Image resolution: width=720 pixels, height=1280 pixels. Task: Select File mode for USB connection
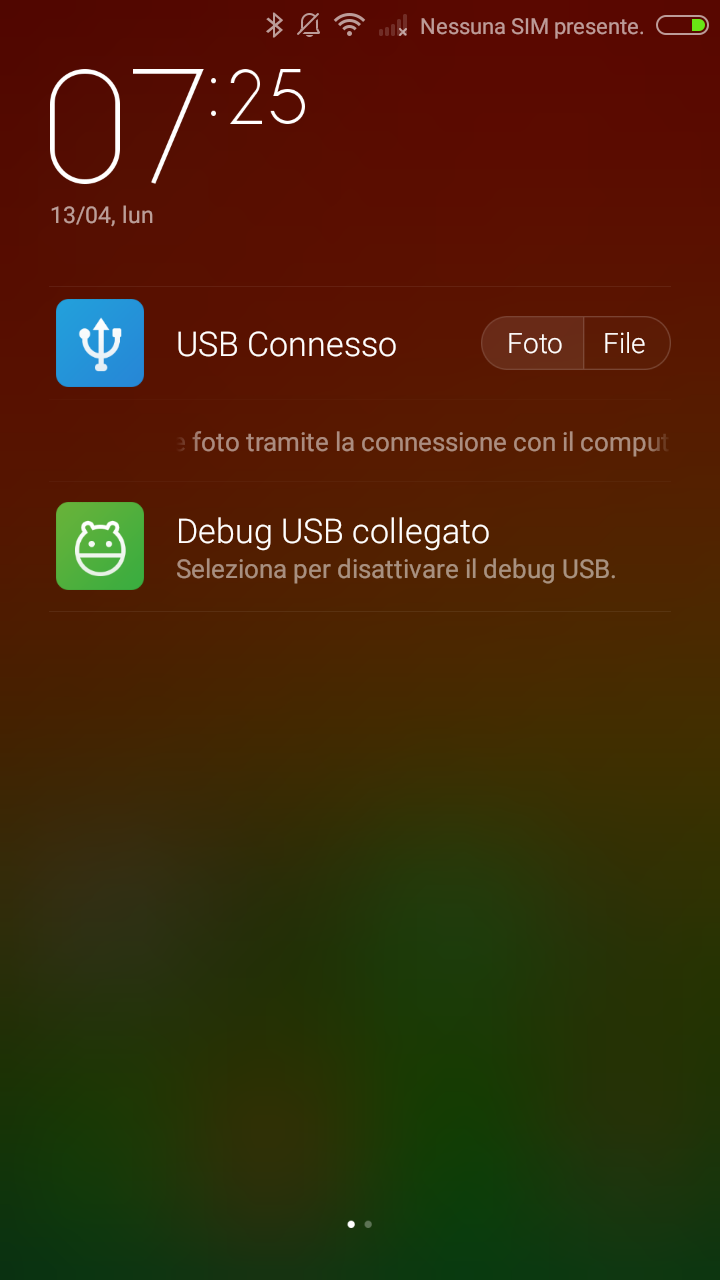[x=625, y=344]
